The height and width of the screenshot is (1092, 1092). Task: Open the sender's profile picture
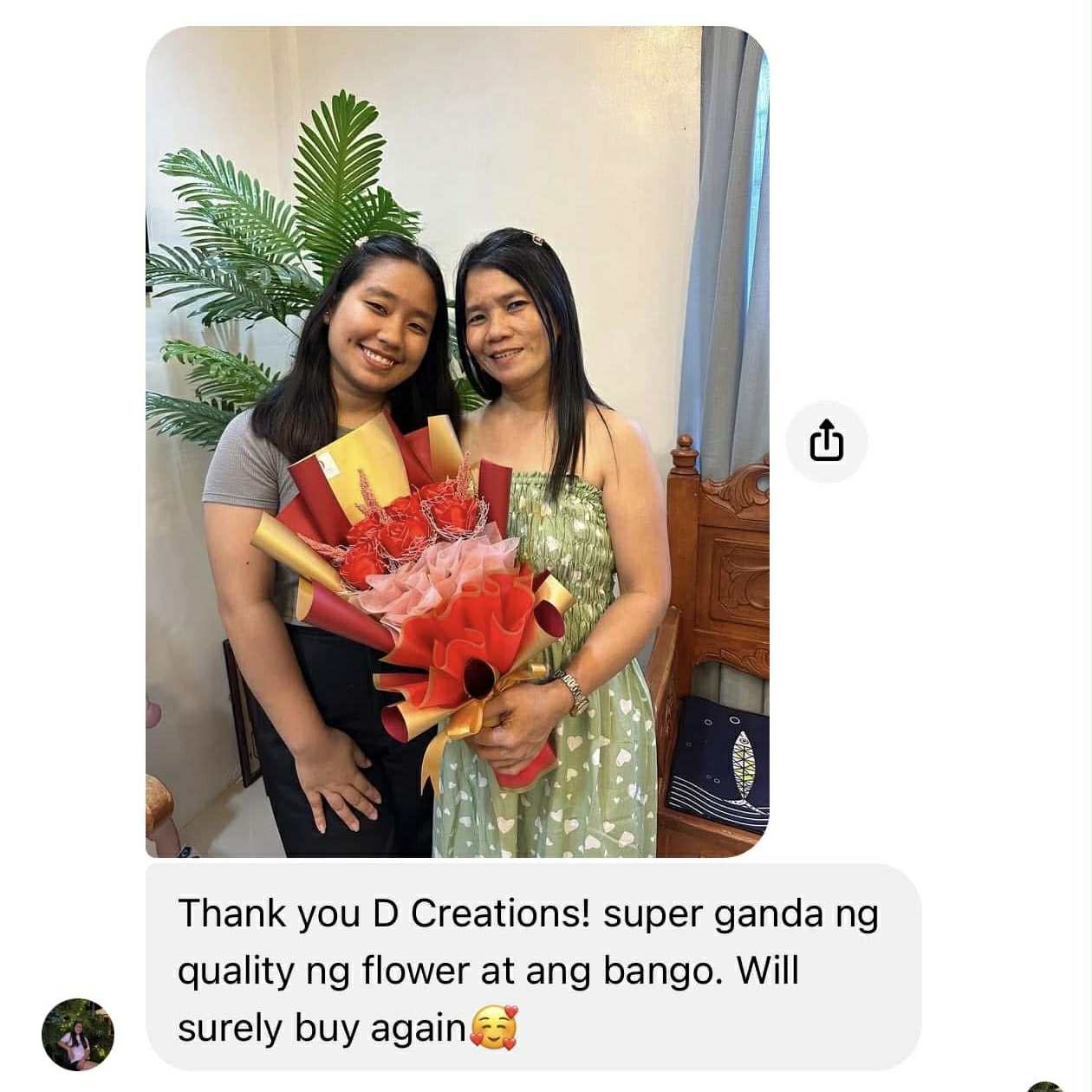coord(78,1034)
